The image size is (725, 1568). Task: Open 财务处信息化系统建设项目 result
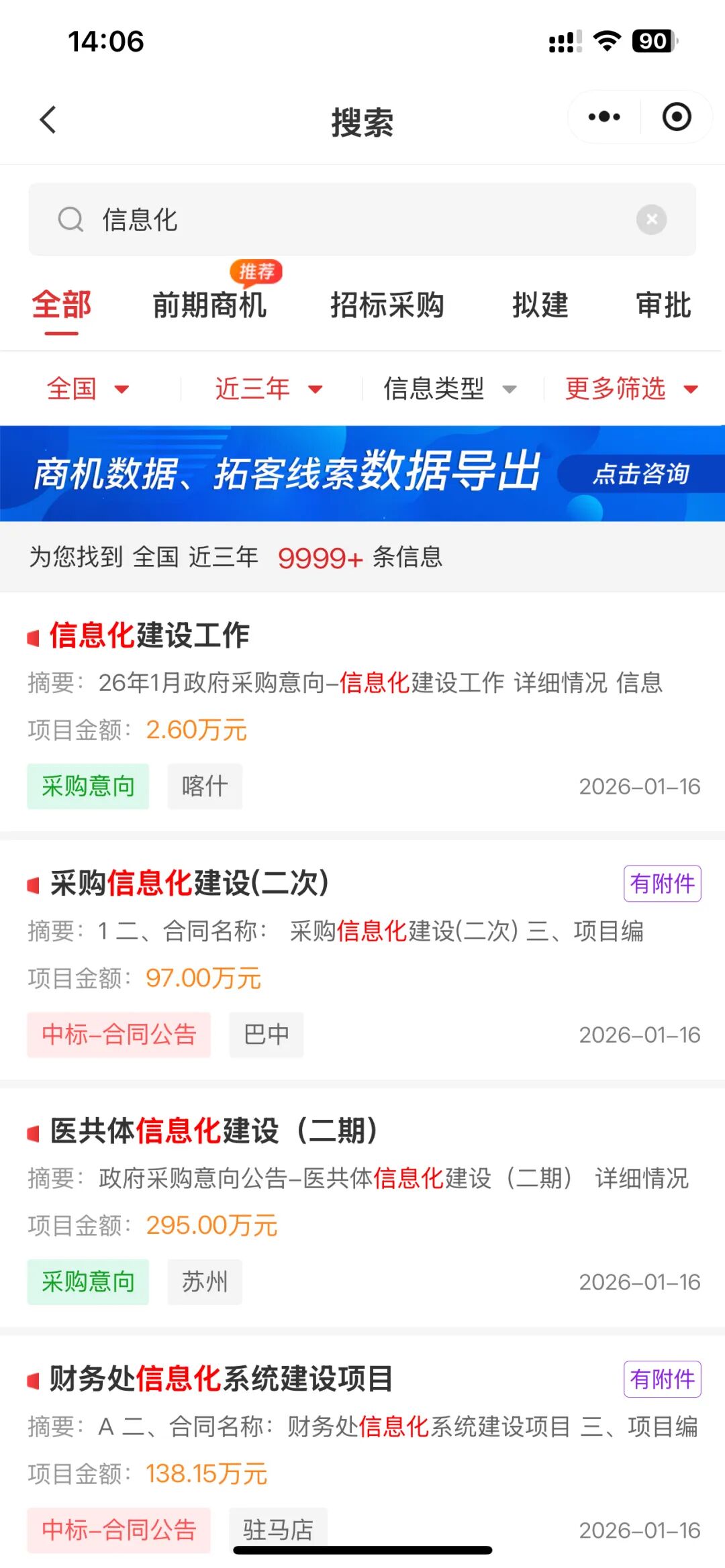[x=222, y=1379]
